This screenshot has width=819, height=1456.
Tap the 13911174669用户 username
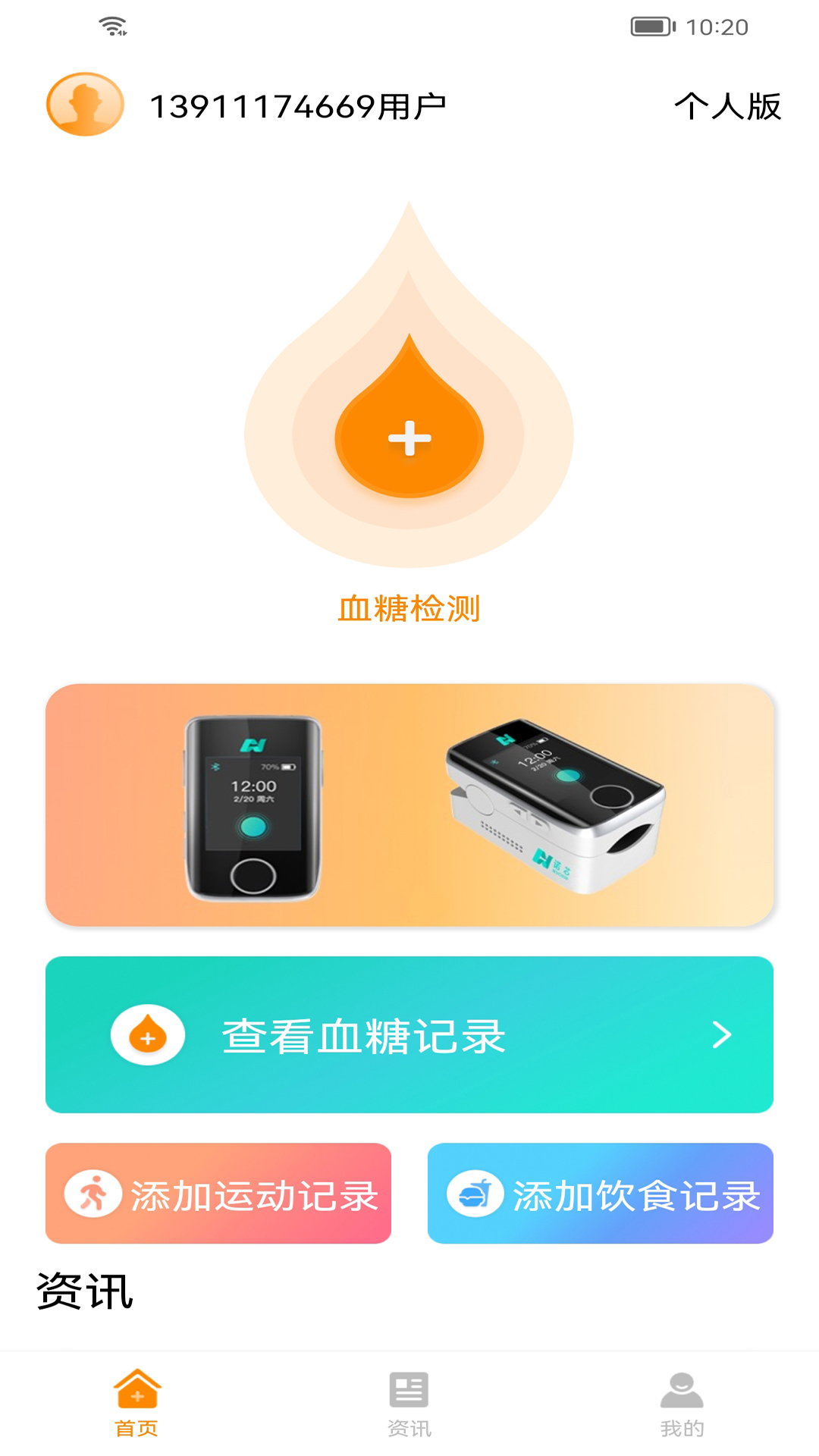(x=298, y=106)
